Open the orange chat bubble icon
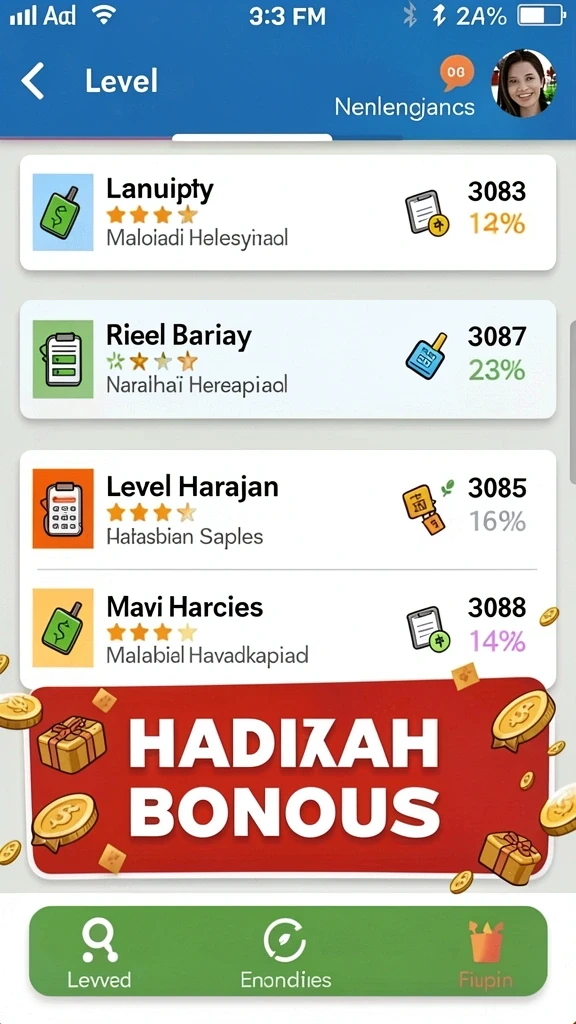576x1024 pixels. (456, 73)
